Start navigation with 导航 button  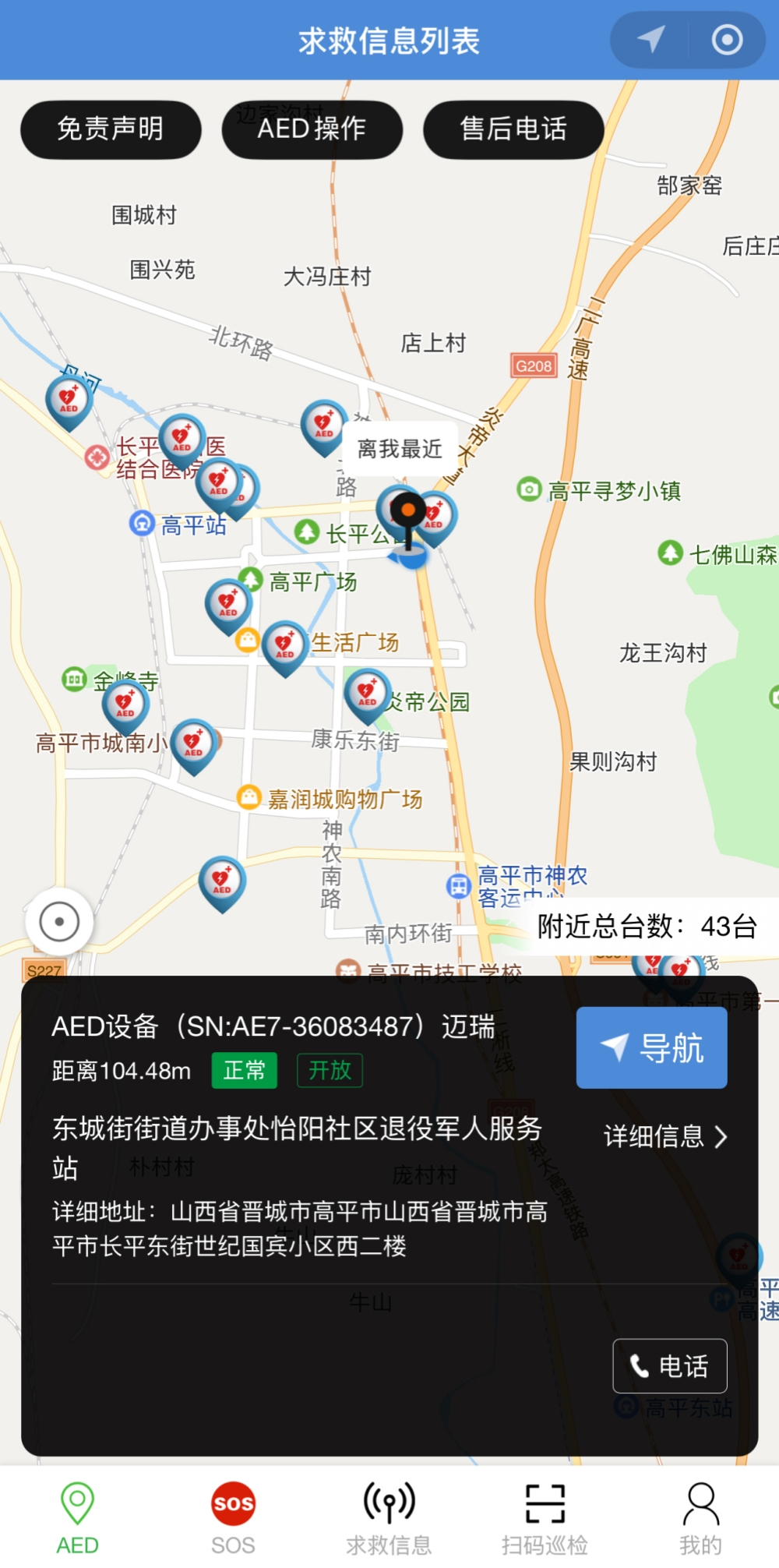652,1047
